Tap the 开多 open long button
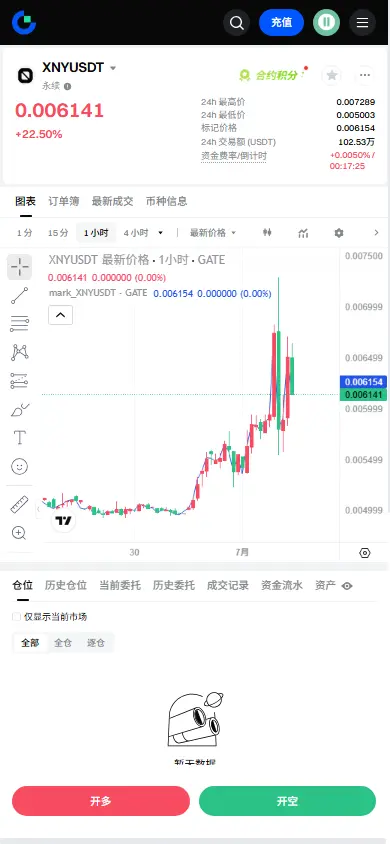 (x=101, y=801)
